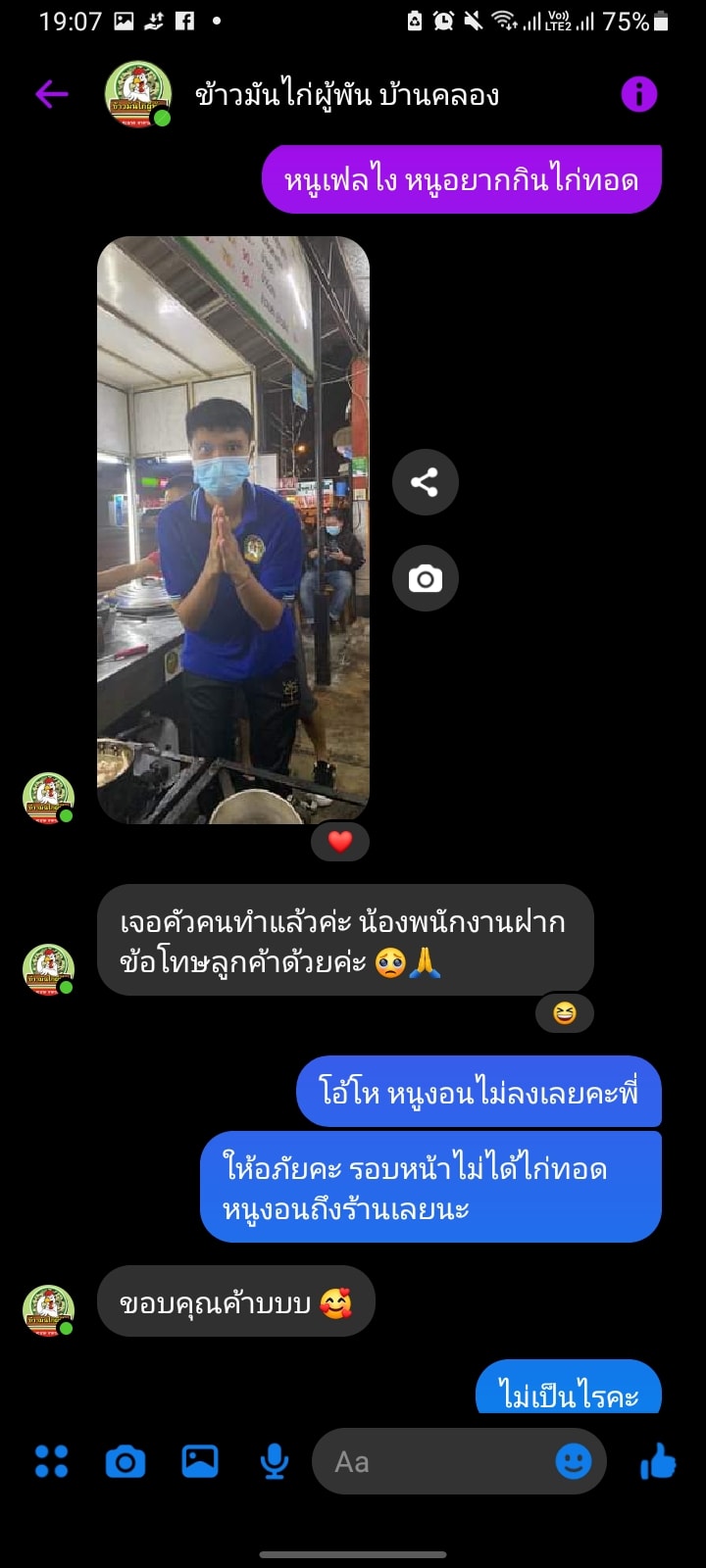View the heart reaction under the photo
The image size is (706, 1568).
click(339, 842)
